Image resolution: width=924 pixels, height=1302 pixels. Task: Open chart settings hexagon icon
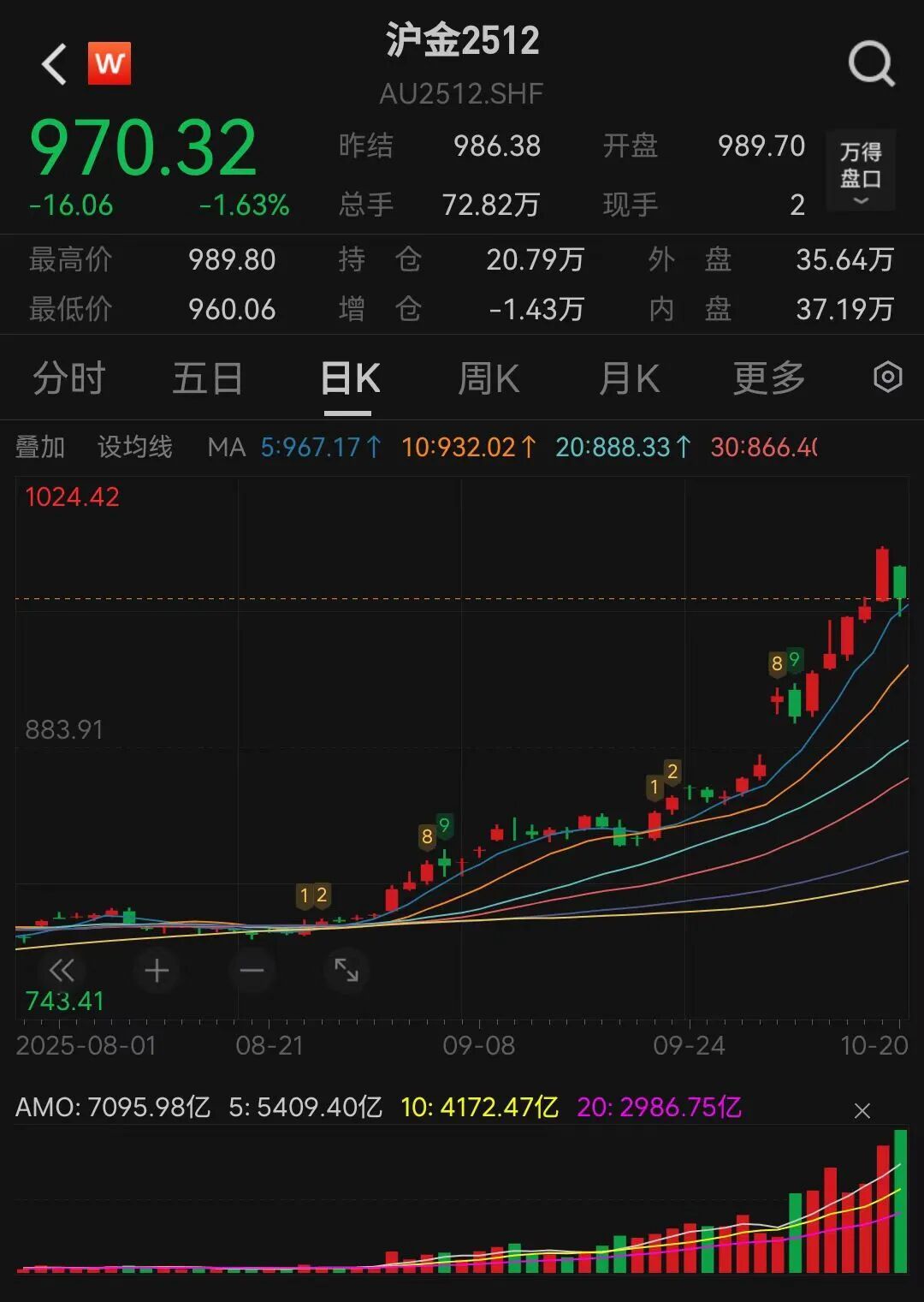(887, 378)
